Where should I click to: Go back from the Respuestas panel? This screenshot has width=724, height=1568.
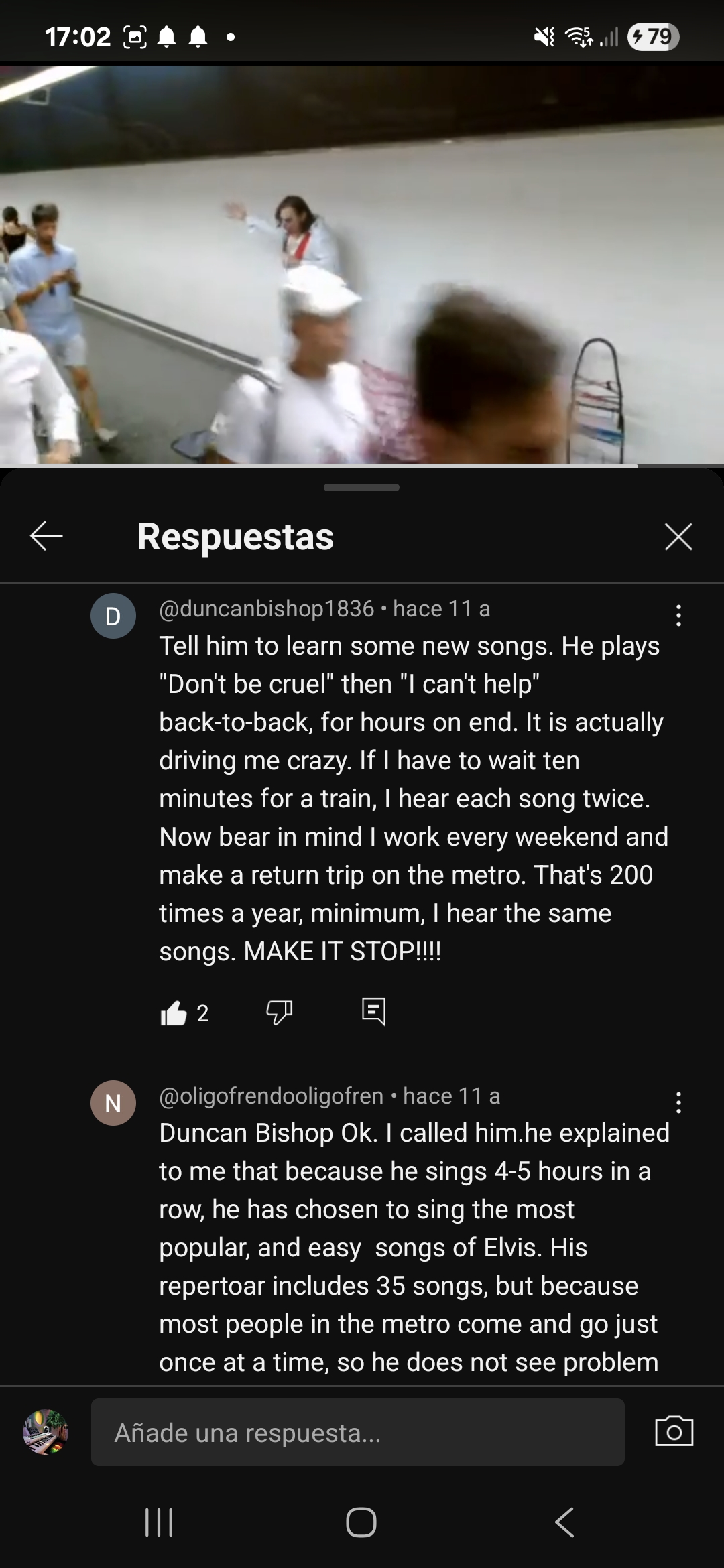tap(46, 536)
